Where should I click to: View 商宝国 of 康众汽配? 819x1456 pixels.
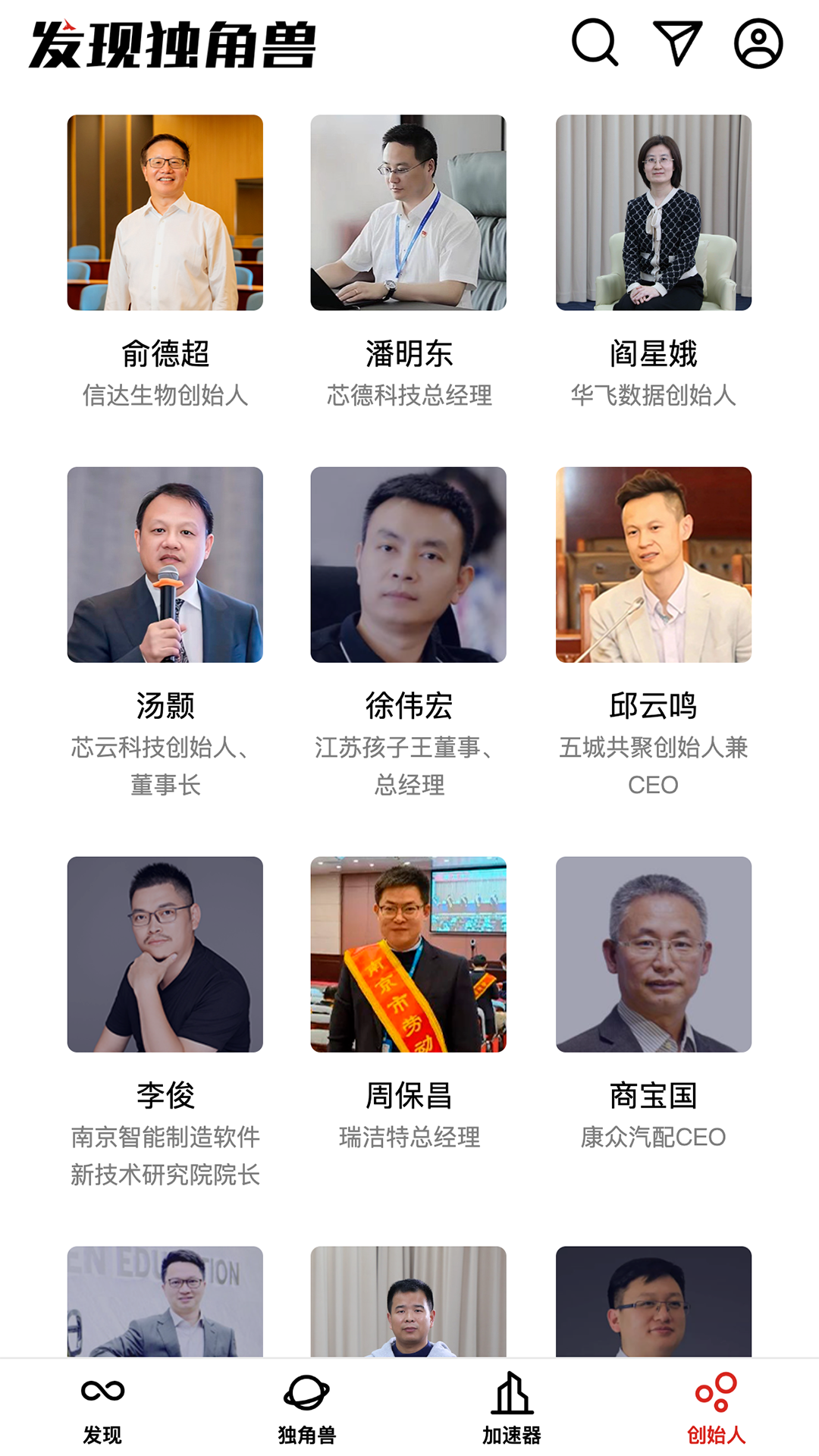pyautogui.click(x=653, y=955)
